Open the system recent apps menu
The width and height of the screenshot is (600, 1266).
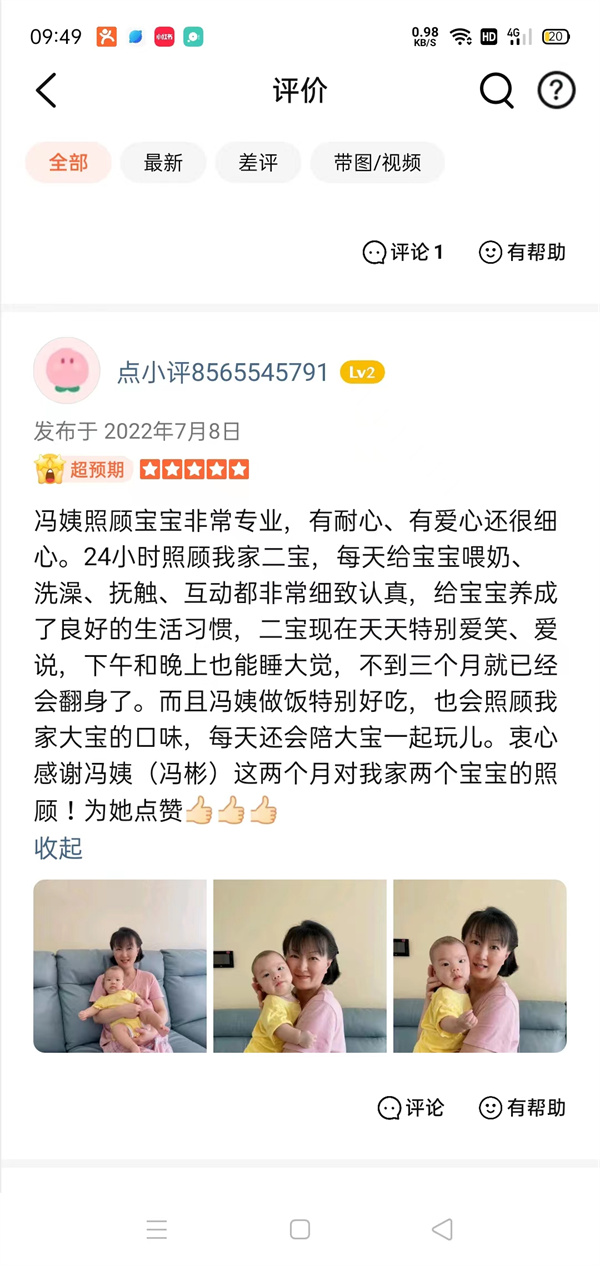tap(157, 1229)
